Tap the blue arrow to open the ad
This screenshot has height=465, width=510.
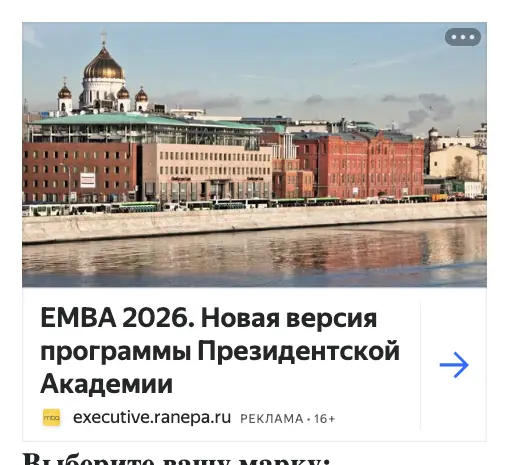pos(454,365)
